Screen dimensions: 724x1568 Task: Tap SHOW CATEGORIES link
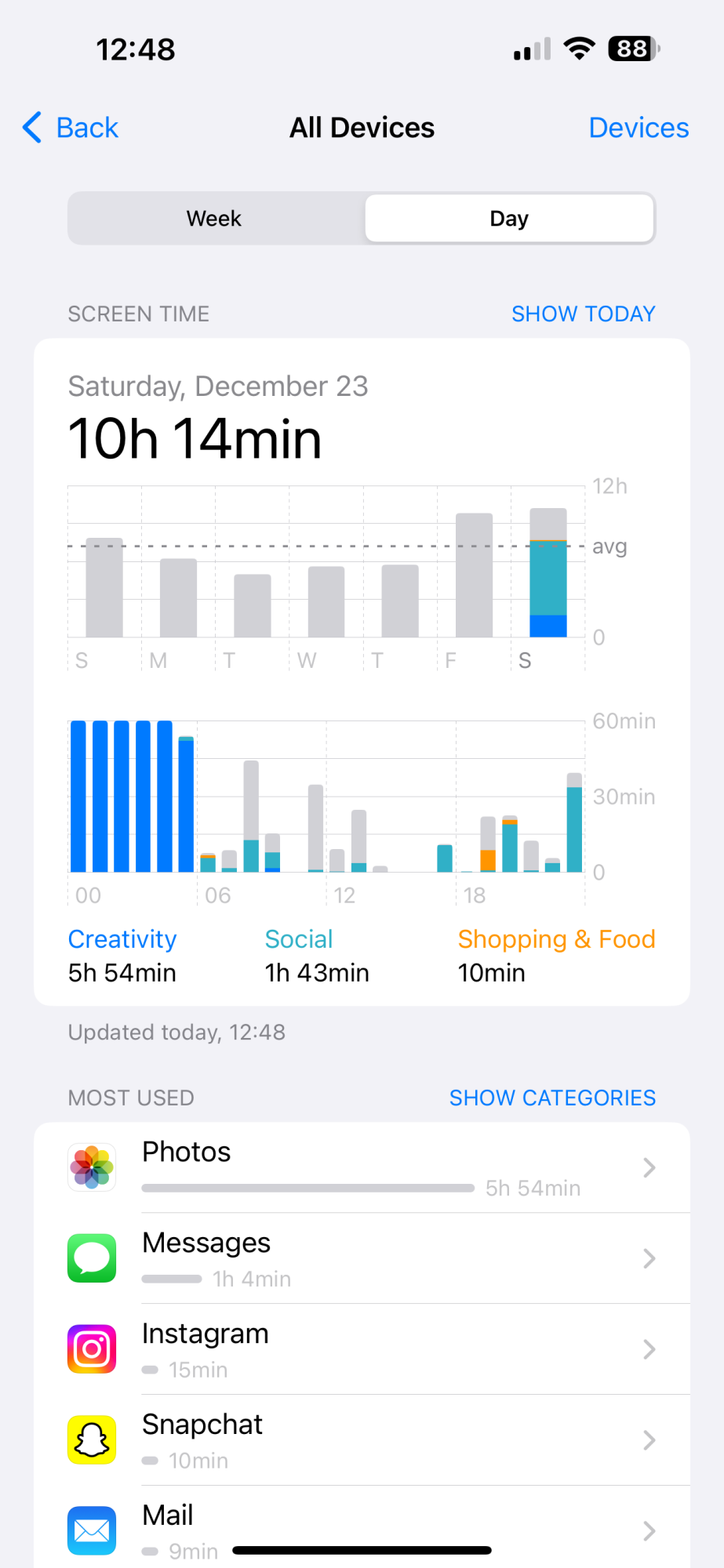[552, 1098]
